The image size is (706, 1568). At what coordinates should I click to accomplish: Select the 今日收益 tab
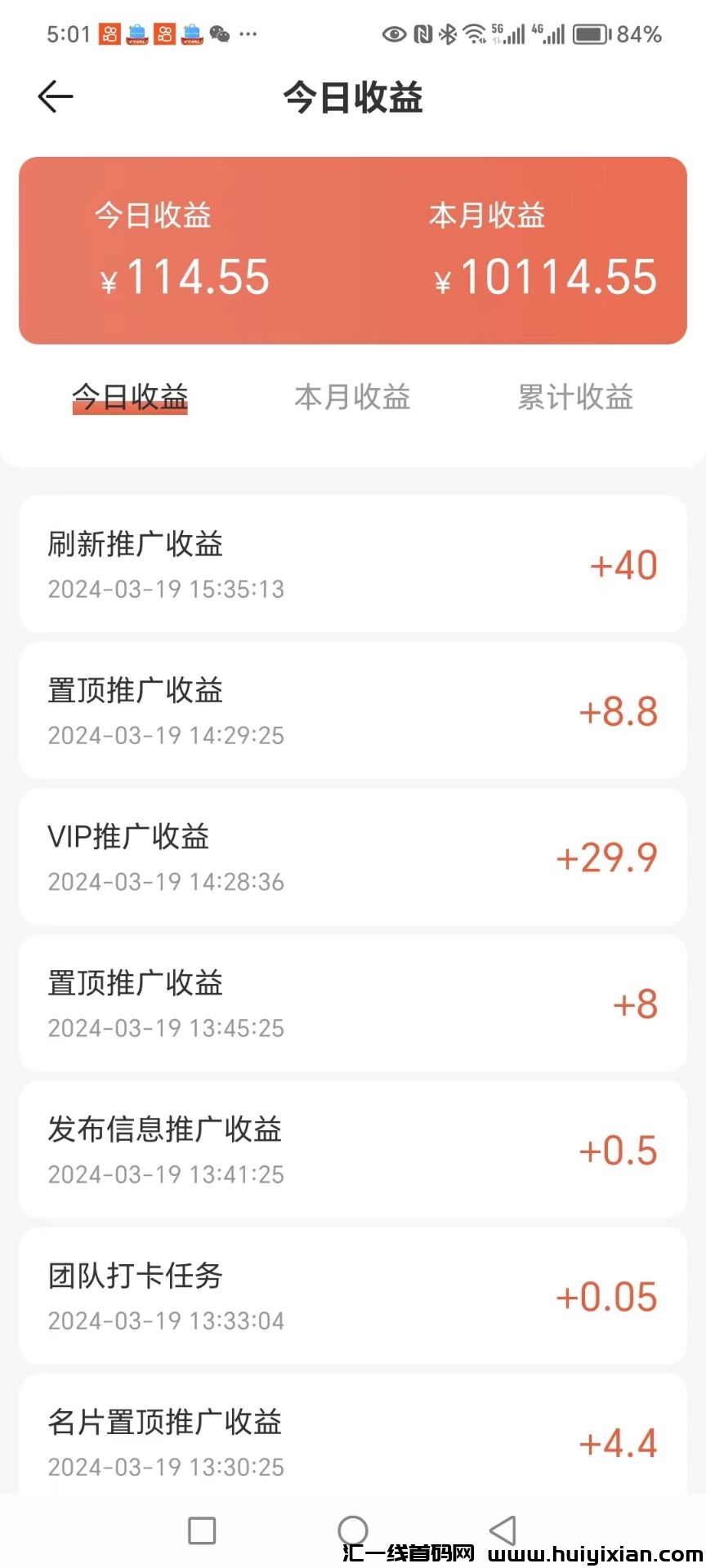[130, 398]
